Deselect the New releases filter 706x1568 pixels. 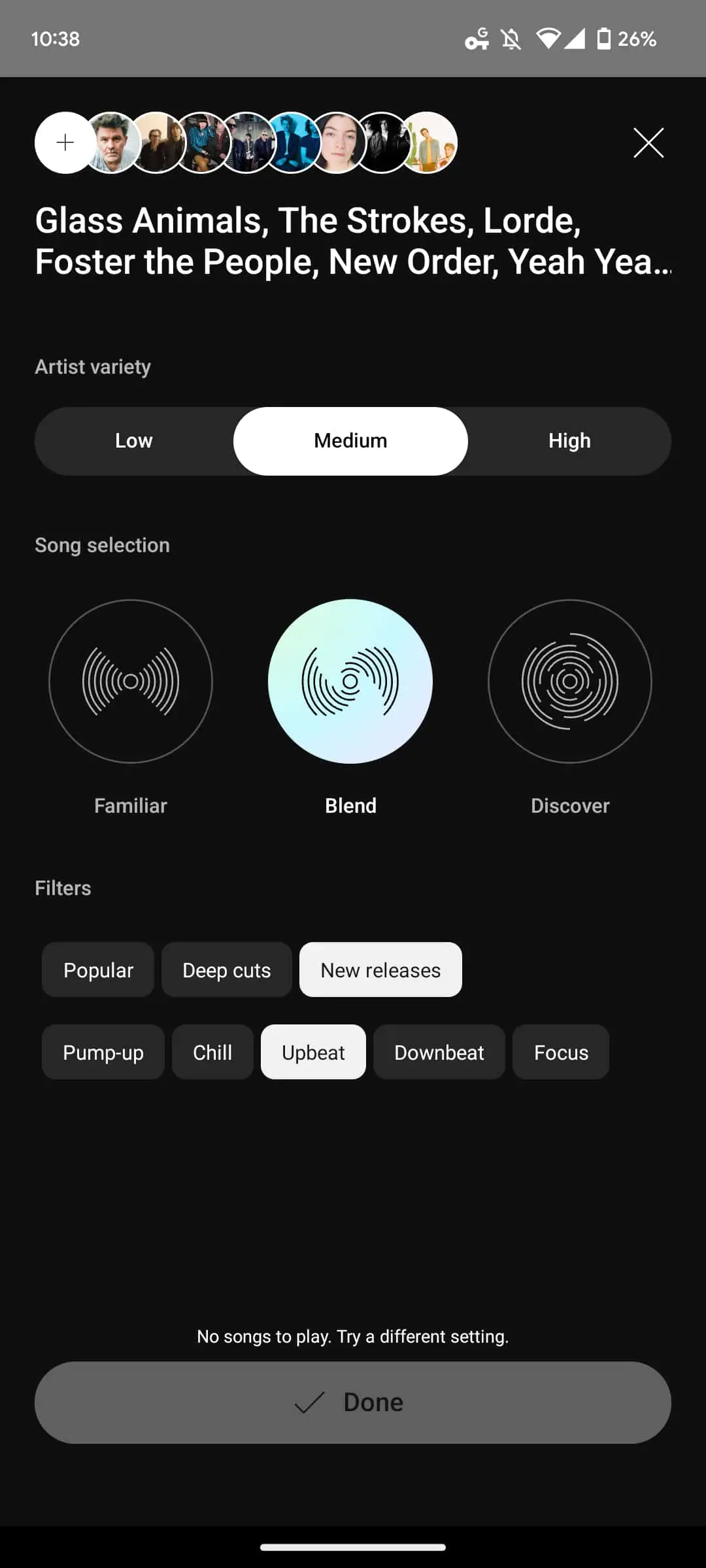(x=380, y=970)
